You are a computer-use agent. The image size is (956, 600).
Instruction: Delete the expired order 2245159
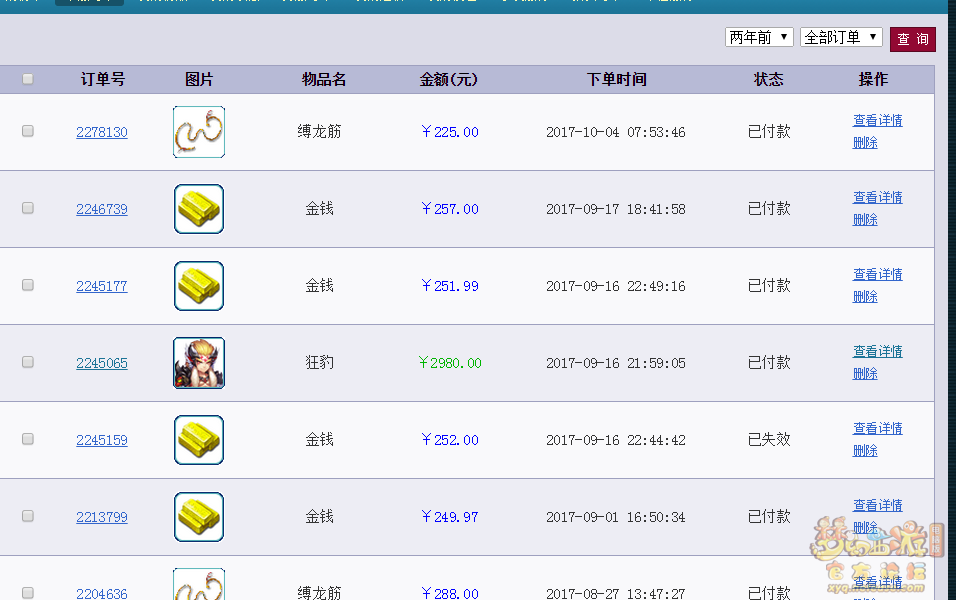tap(865, 451)
